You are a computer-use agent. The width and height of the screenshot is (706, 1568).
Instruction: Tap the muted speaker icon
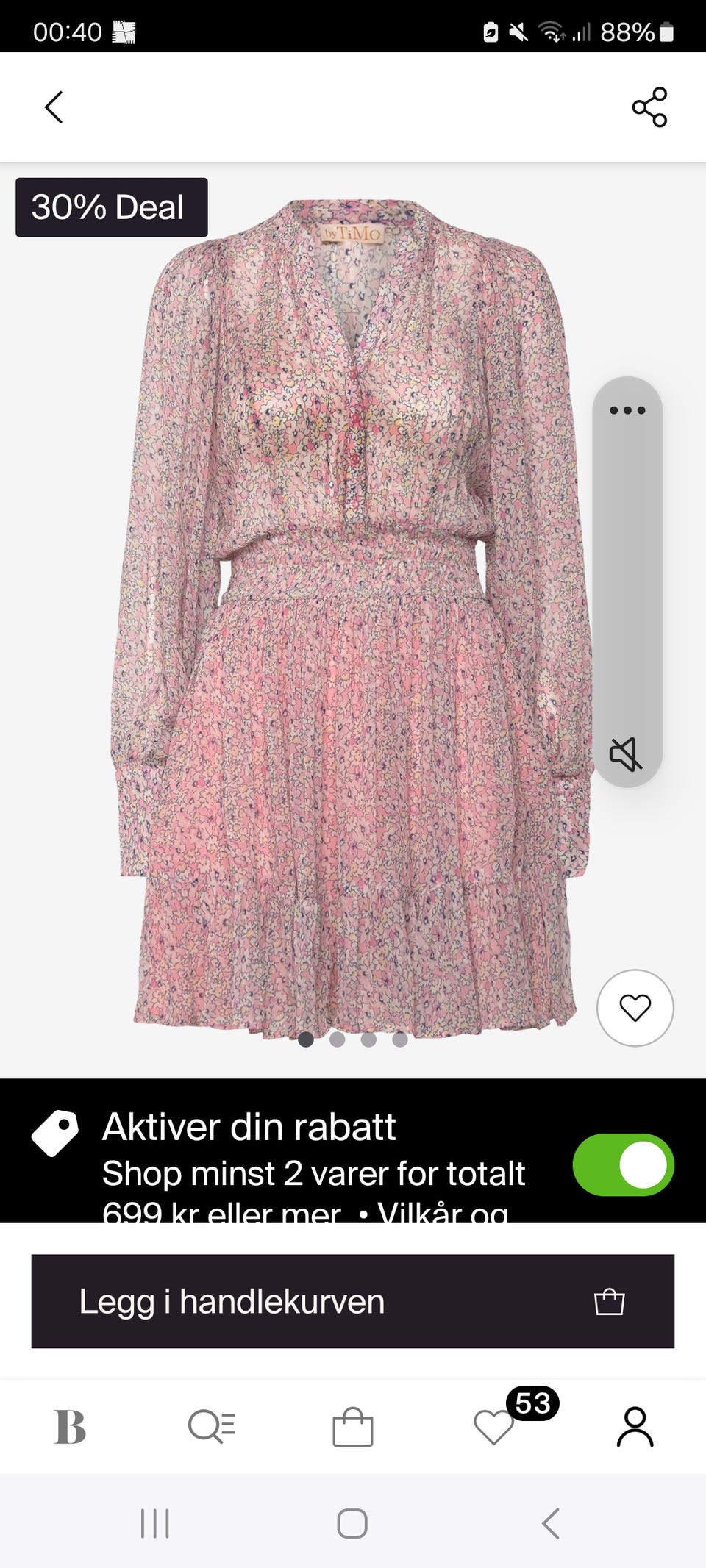[626, 754]
